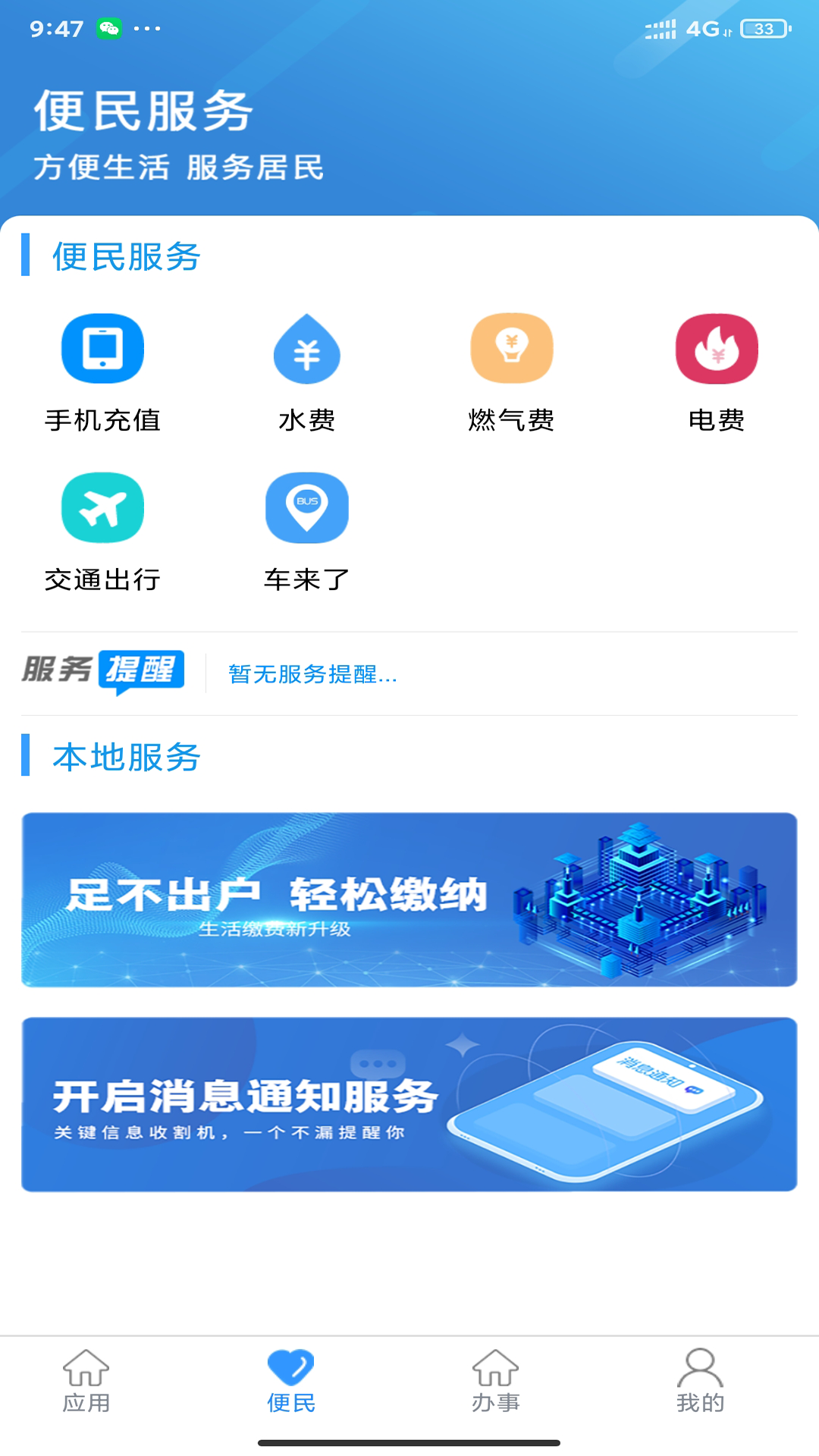
Task: Open the 足不出户 轻松缴纳 banner
Action: tap(409, 899)
